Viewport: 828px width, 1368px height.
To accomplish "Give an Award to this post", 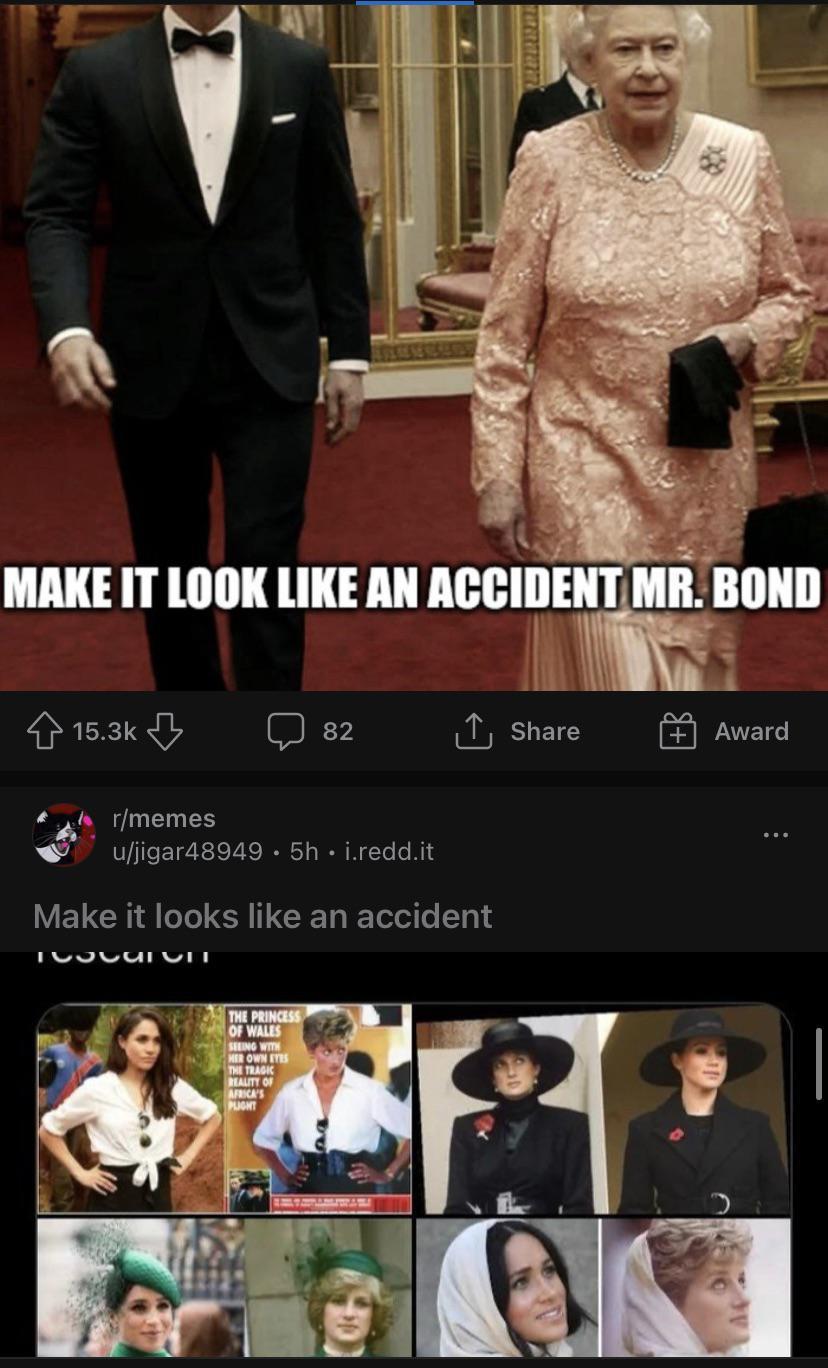I will (x=724, y=732).
